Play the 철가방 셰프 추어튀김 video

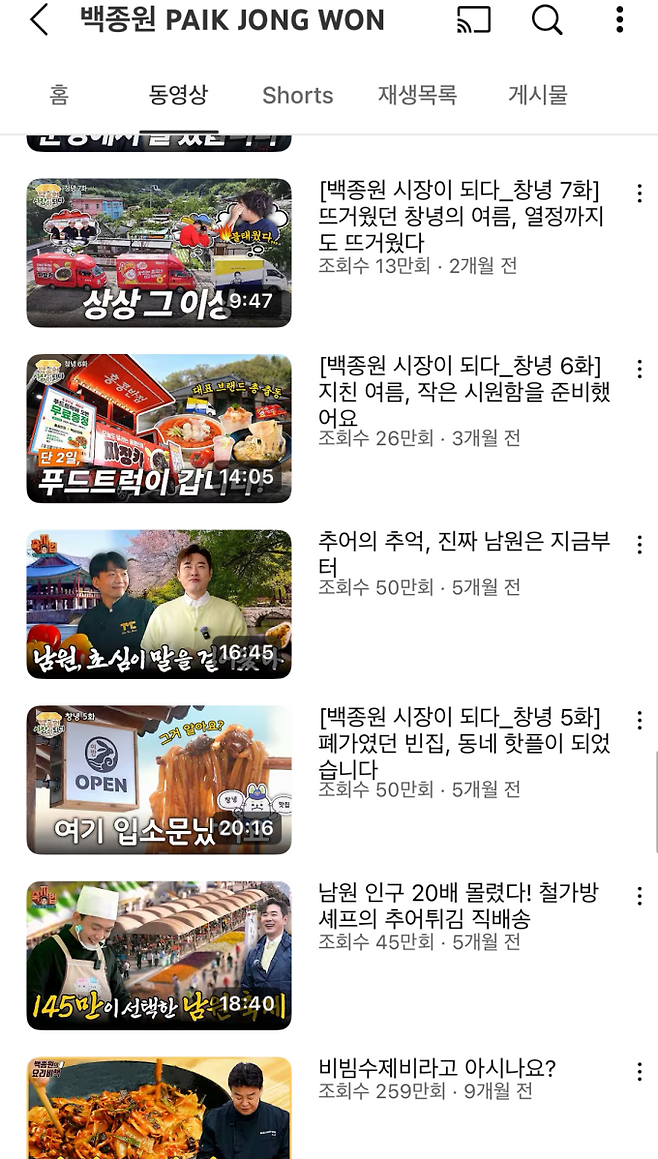coord(159,955)
